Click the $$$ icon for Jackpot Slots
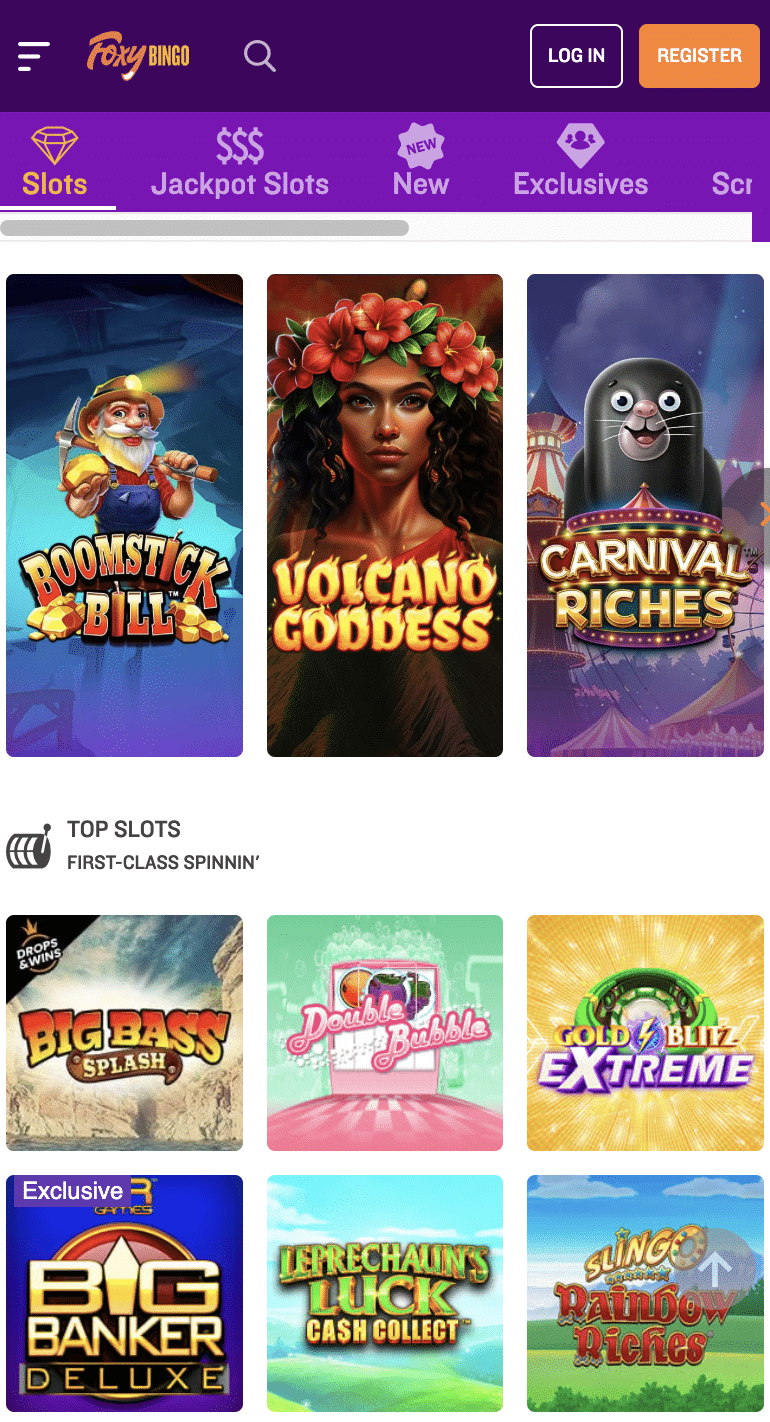Viewport: 770px width, 1422px height. 239,143
